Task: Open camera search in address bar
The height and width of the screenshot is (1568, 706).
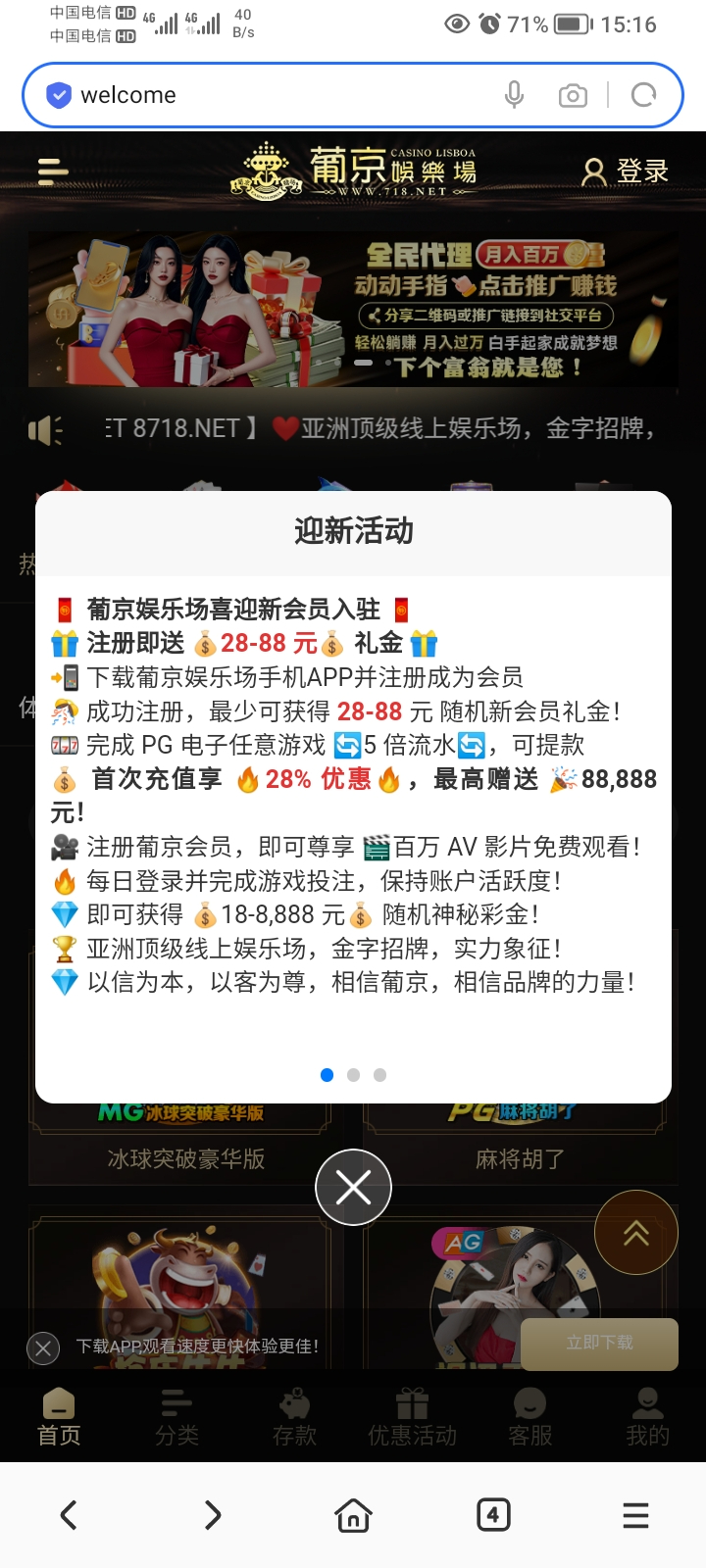Action: coord(573,95)
